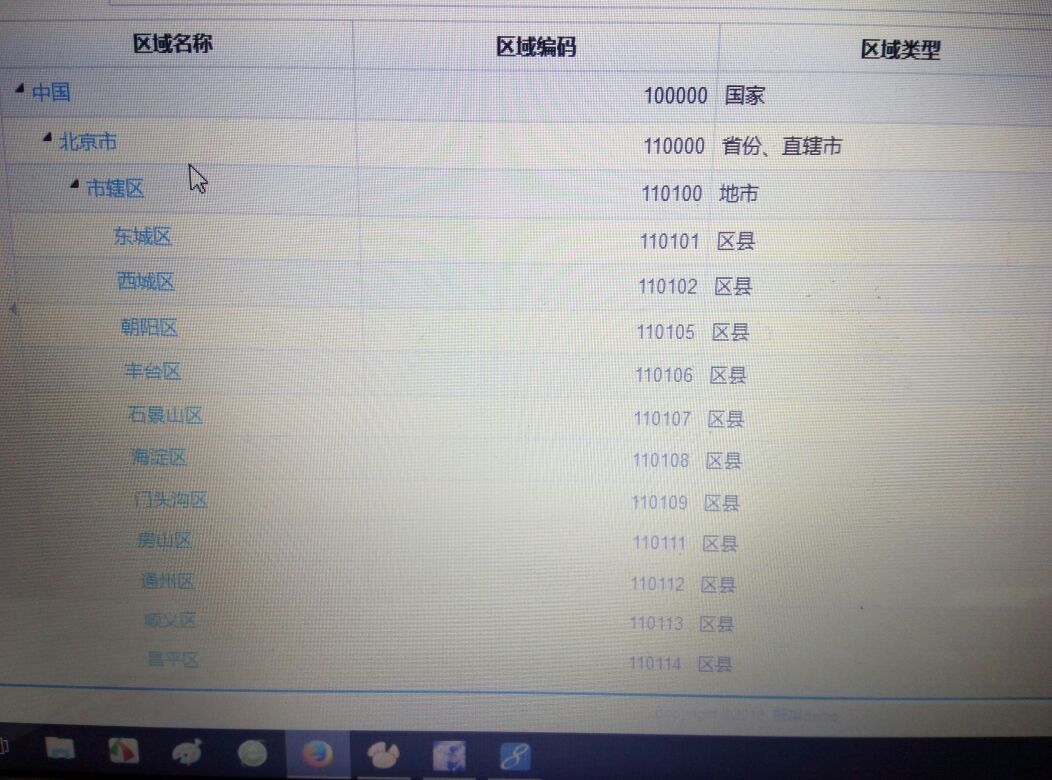Viewport: 1052px width, 780px height.
Task: Pick the 通州区 entry
Action: tap(167, 581)
